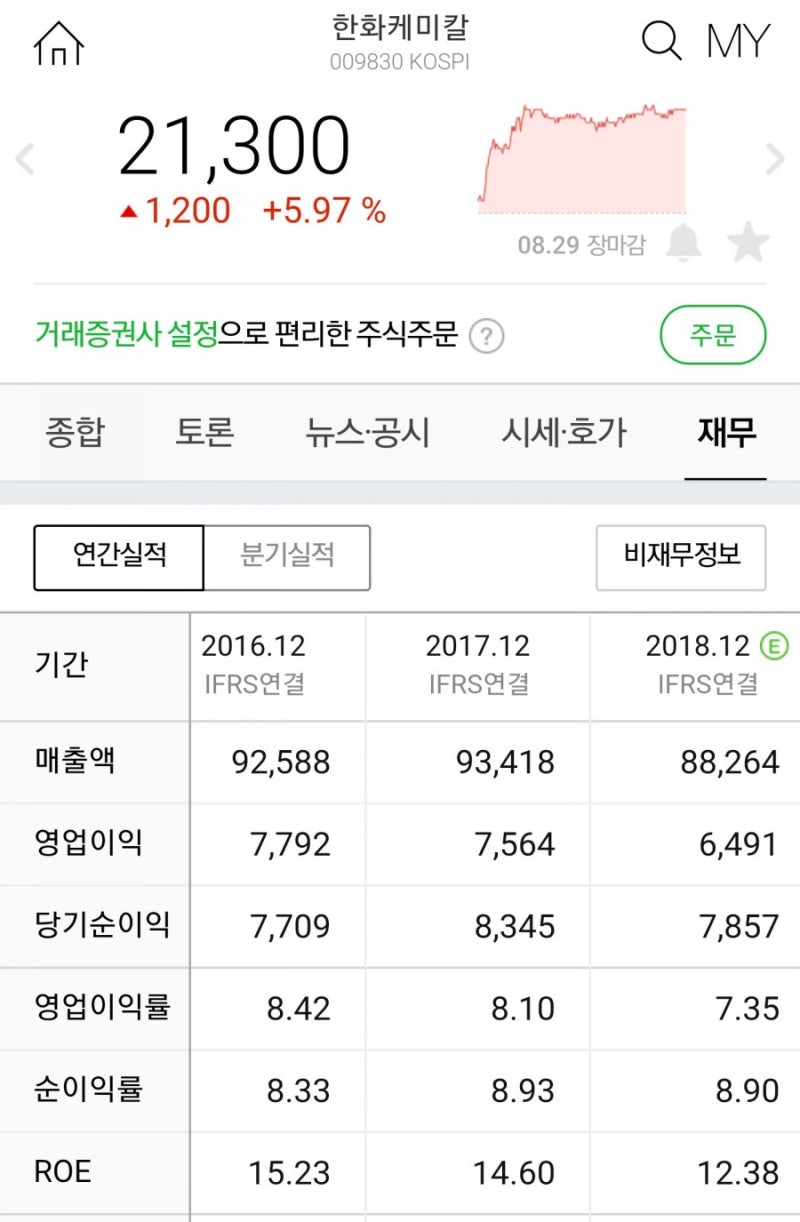The height and width of the screenshot is (1222, 800).
Task: Switch to 분기실적 view
Action: coord(288,557)
